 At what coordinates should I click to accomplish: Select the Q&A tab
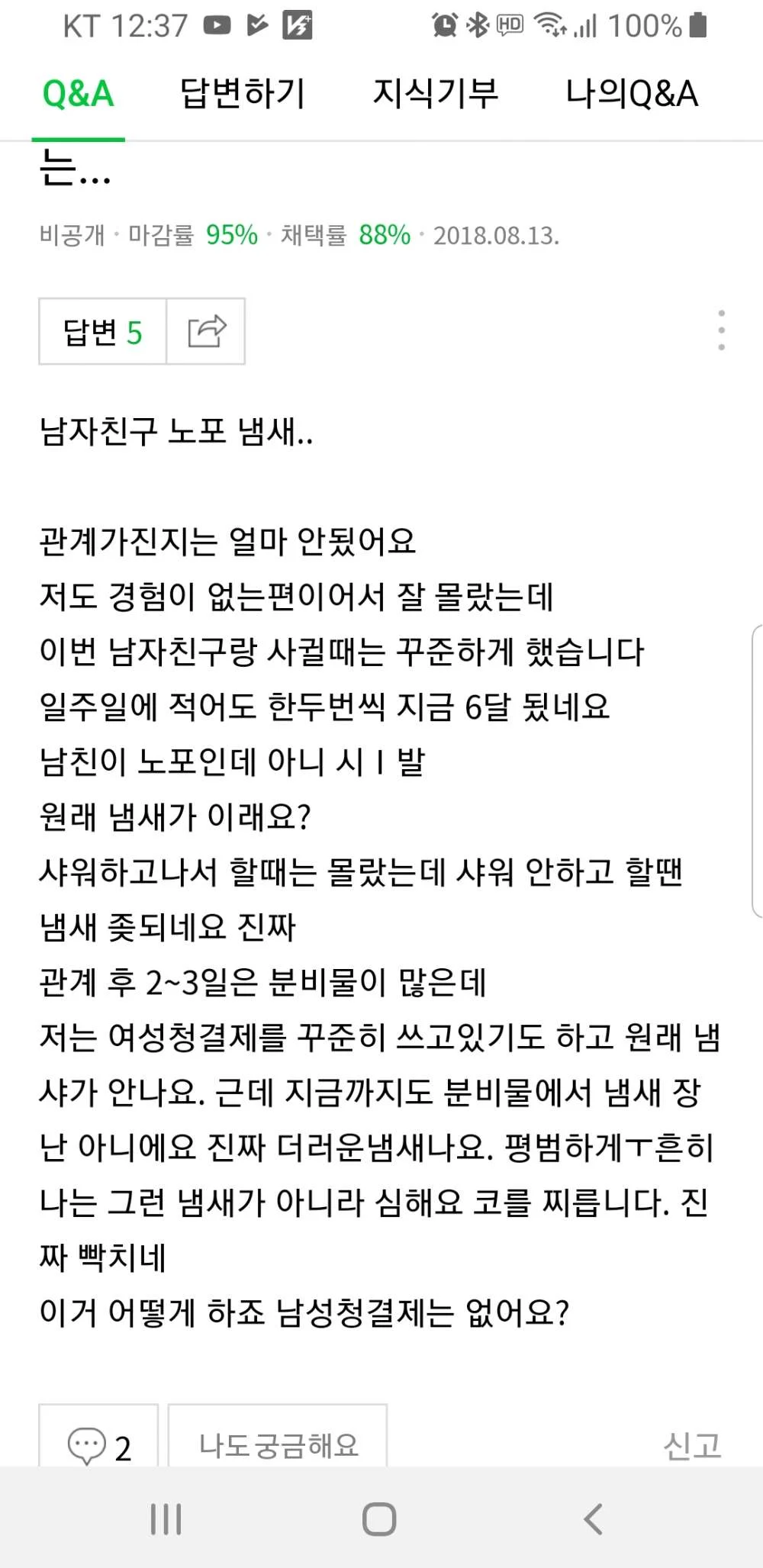point(78,94)
